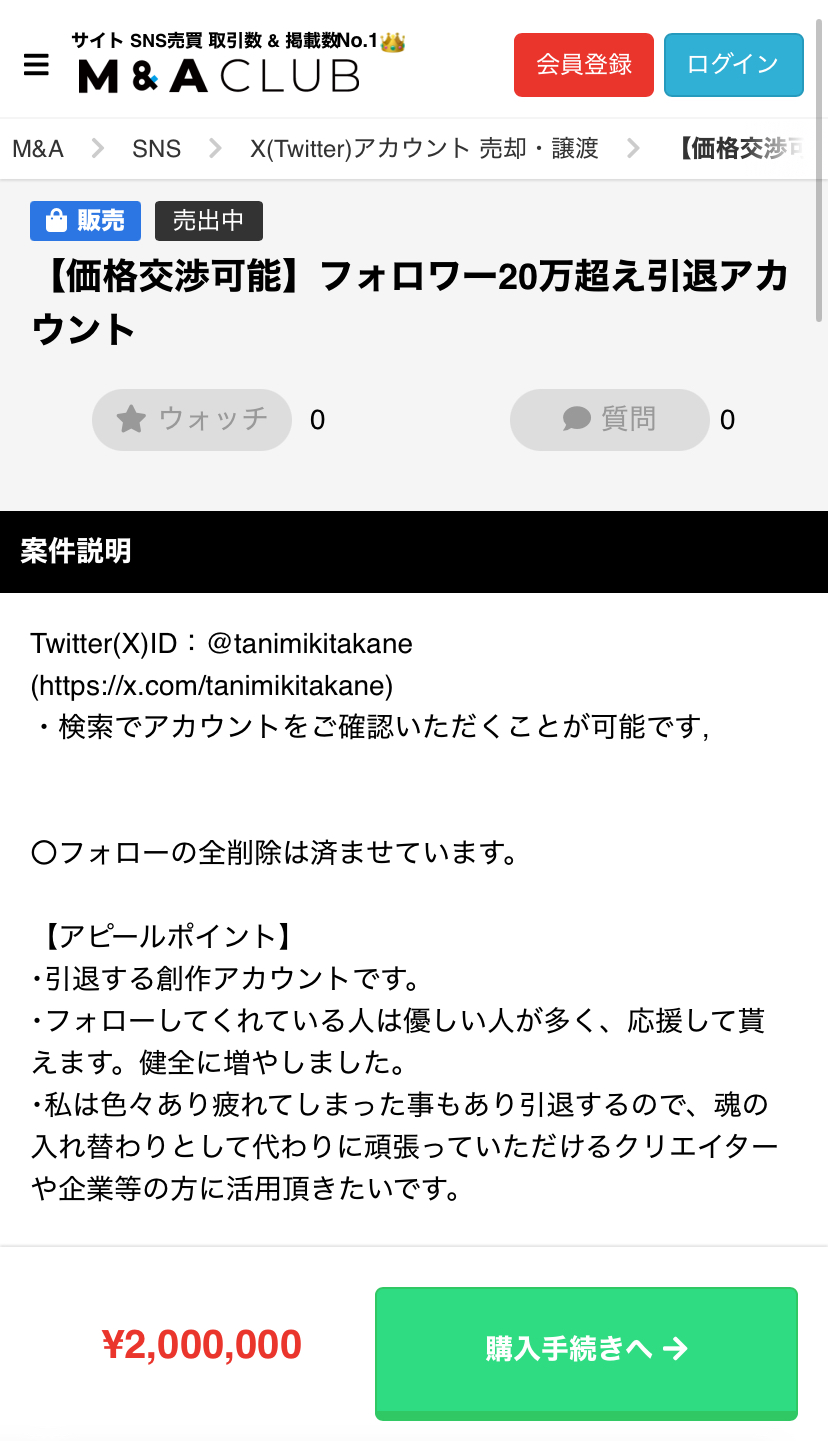This screenshot has height=1441, width=828.
Task: Open the hamburger menu
Action: [36, 65]
